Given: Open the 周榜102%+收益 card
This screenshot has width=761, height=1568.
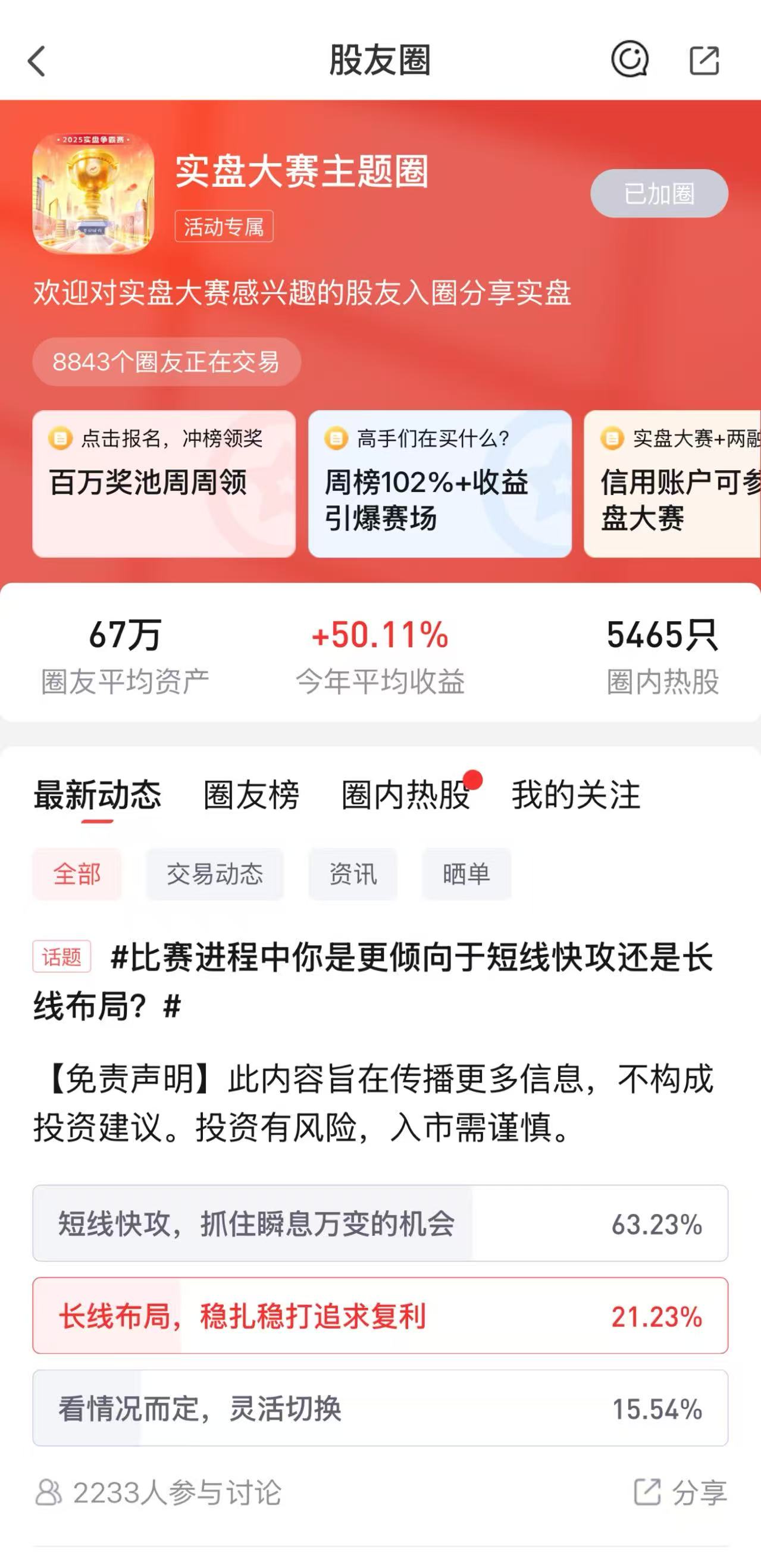Looking at the screenshot, I should point(440,484).
